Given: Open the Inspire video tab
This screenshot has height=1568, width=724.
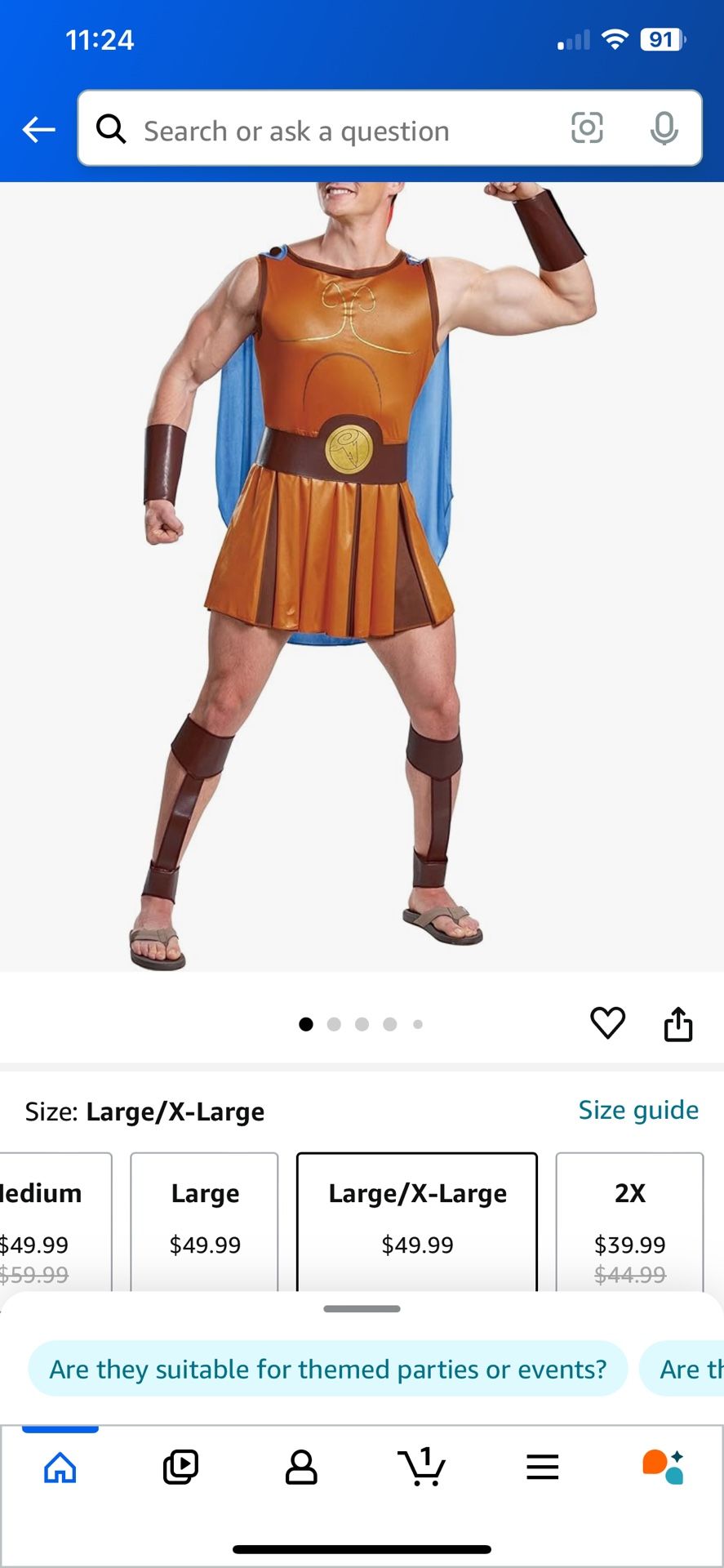Looking at the screenshot, I should pyautogui.click(x=180, y=1468).
